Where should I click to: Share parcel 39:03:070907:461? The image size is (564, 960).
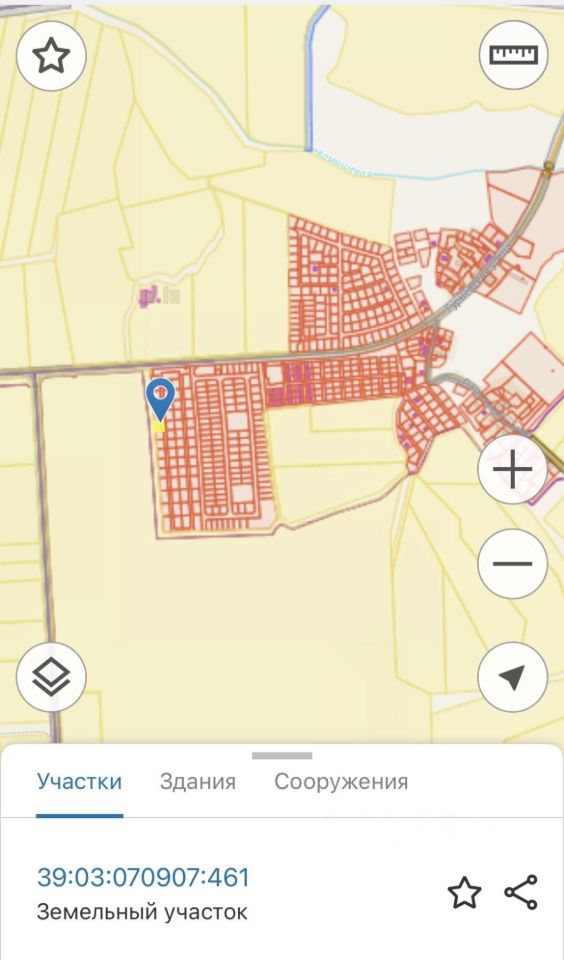click(x=521, y=892)
